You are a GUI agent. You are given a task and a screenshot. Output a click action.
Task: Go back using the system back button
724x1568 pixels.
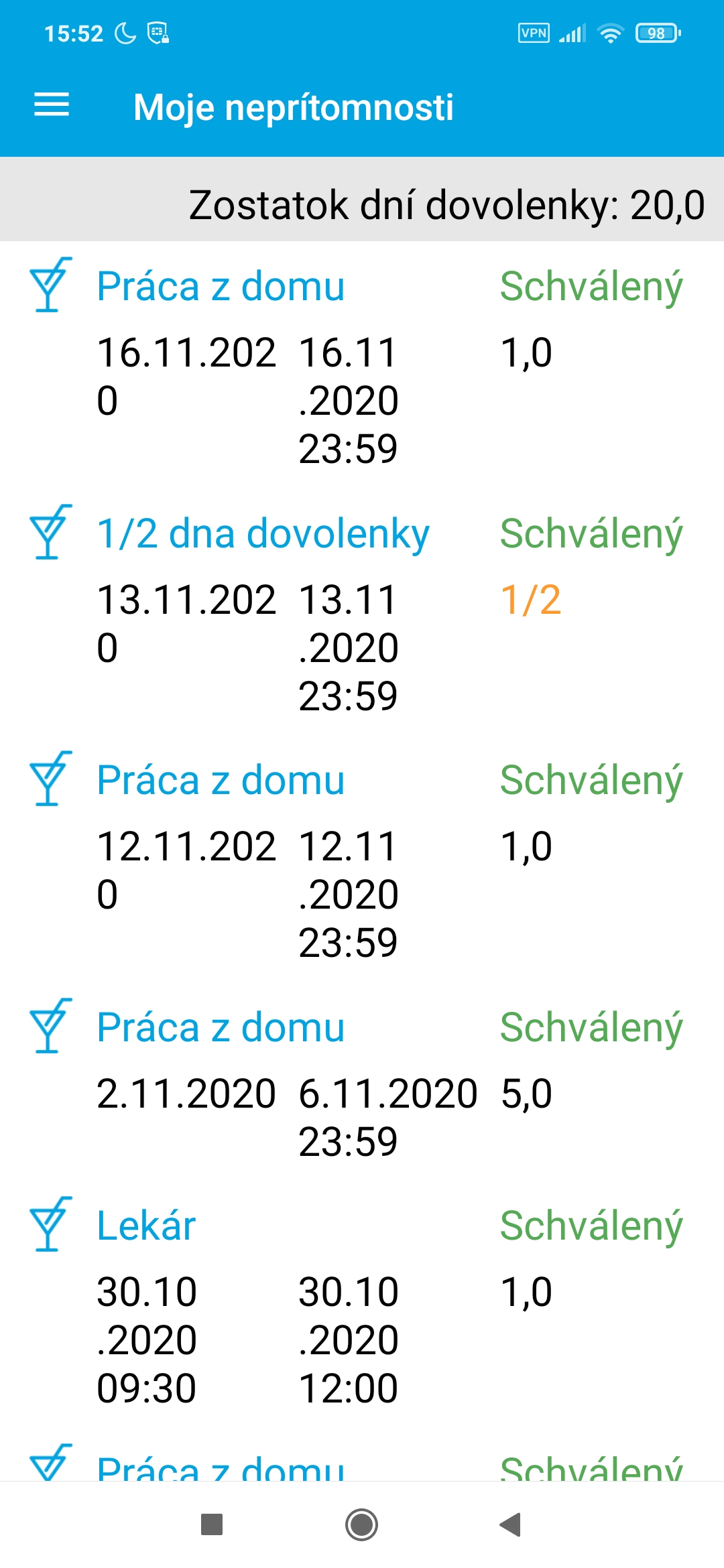click(x=511, y=1524)
